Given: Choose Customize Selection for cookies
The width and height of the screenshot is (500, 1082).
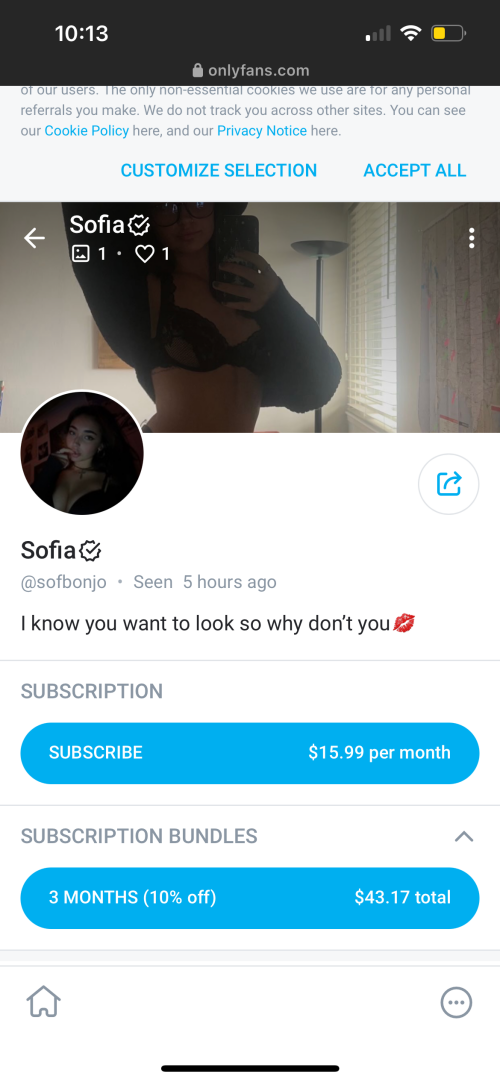Looking at the screenshot, I should (219, 170).
